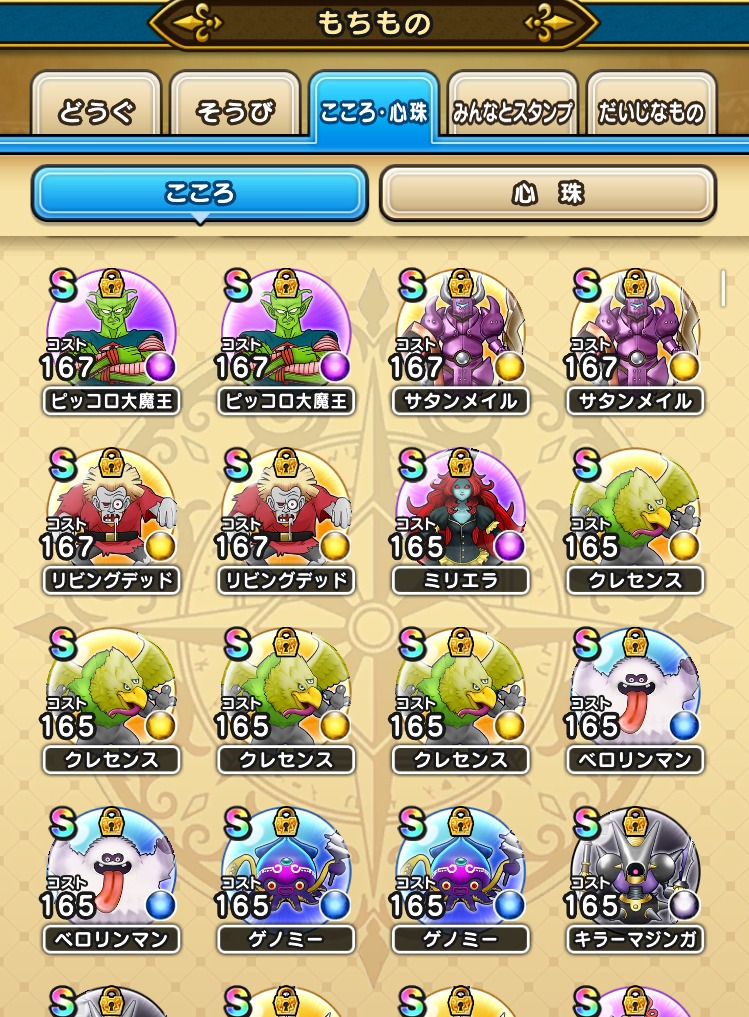Select the こころ・心珠 tab
Image resolution: width=749 pixels, height=1017 pixels.
point(374,110)
